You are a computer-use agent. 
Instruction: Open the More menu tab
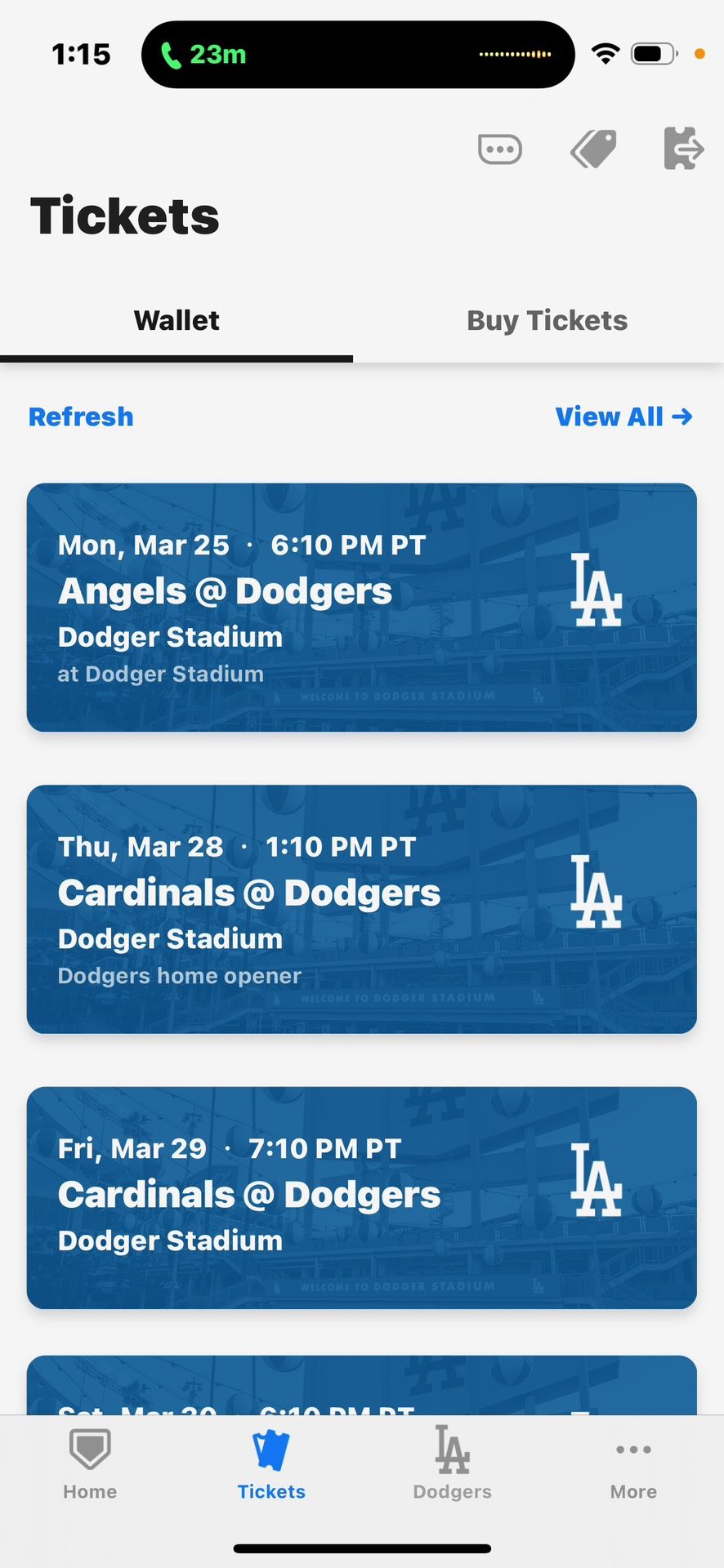(633, 1465)
